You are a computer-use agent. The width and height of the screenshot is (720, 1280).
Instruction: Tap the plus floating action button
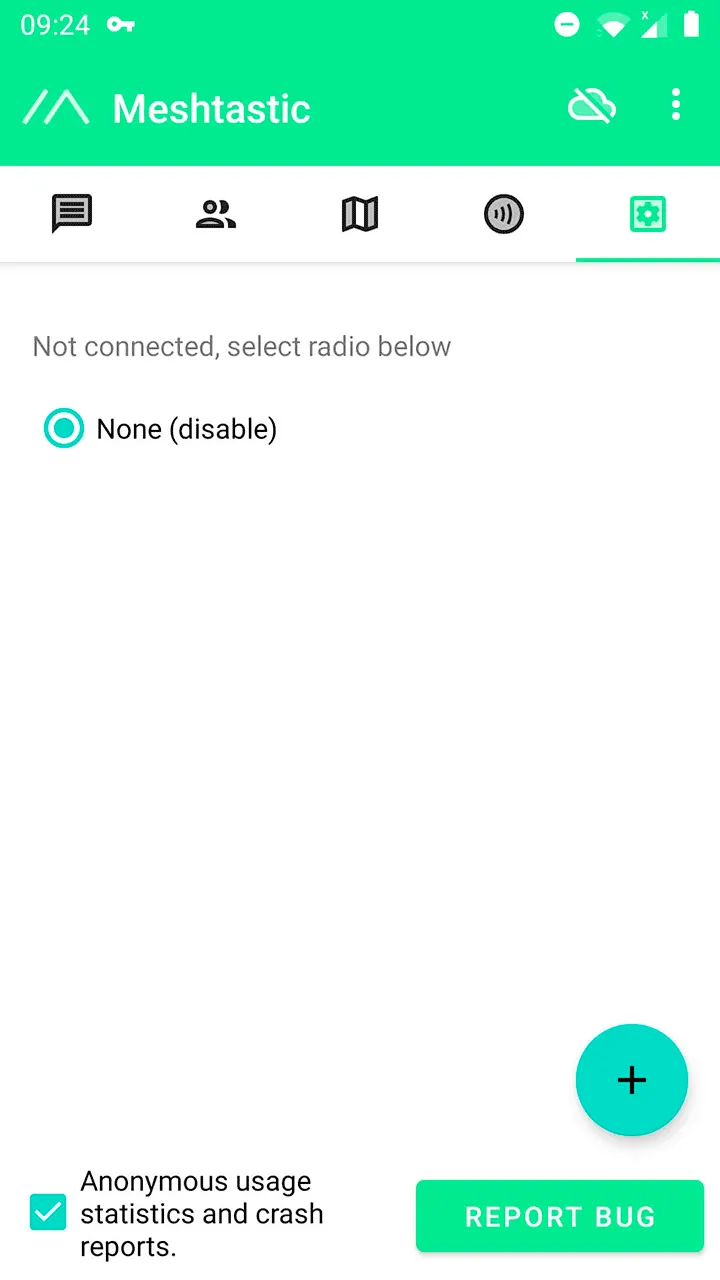coord(632,1080)
